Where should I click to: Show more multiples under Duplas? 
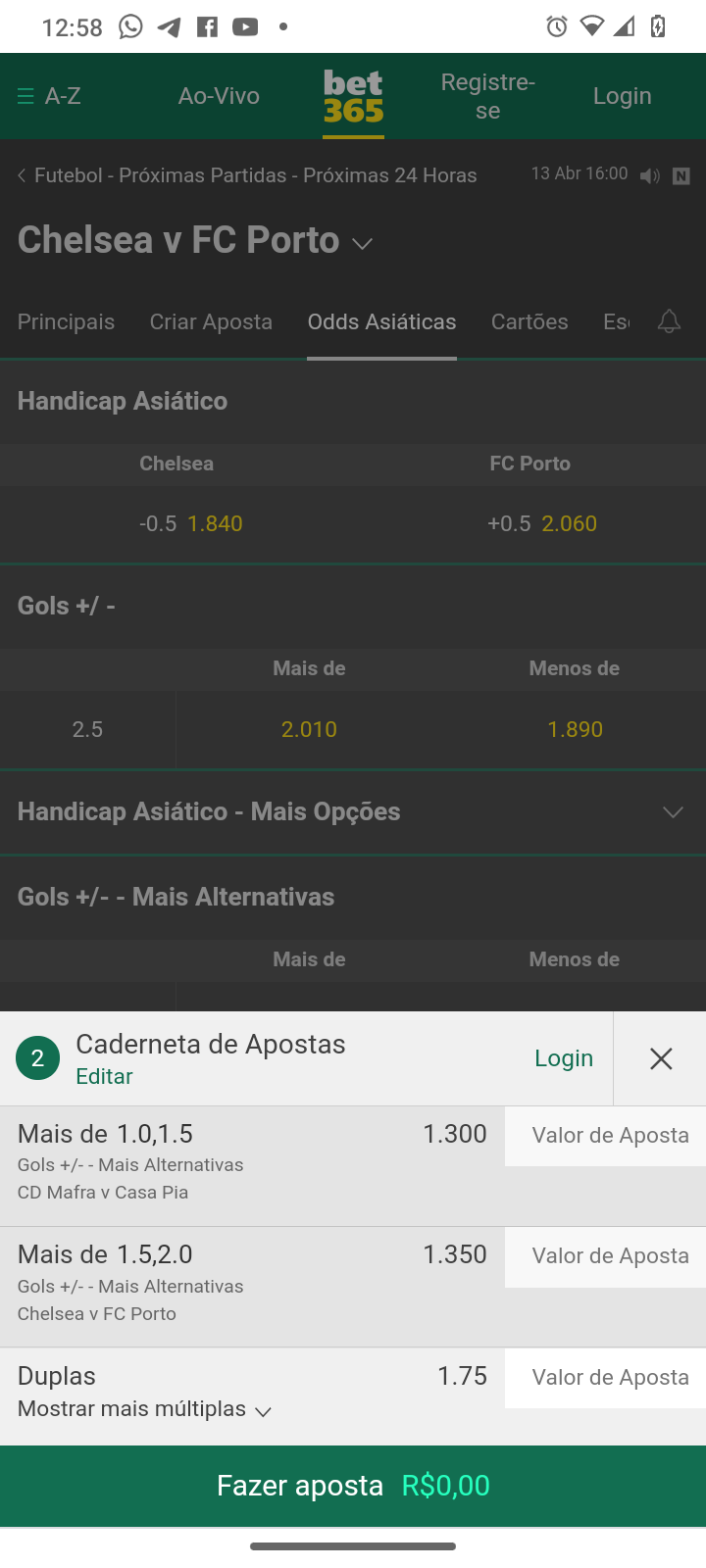[144, 1409]
